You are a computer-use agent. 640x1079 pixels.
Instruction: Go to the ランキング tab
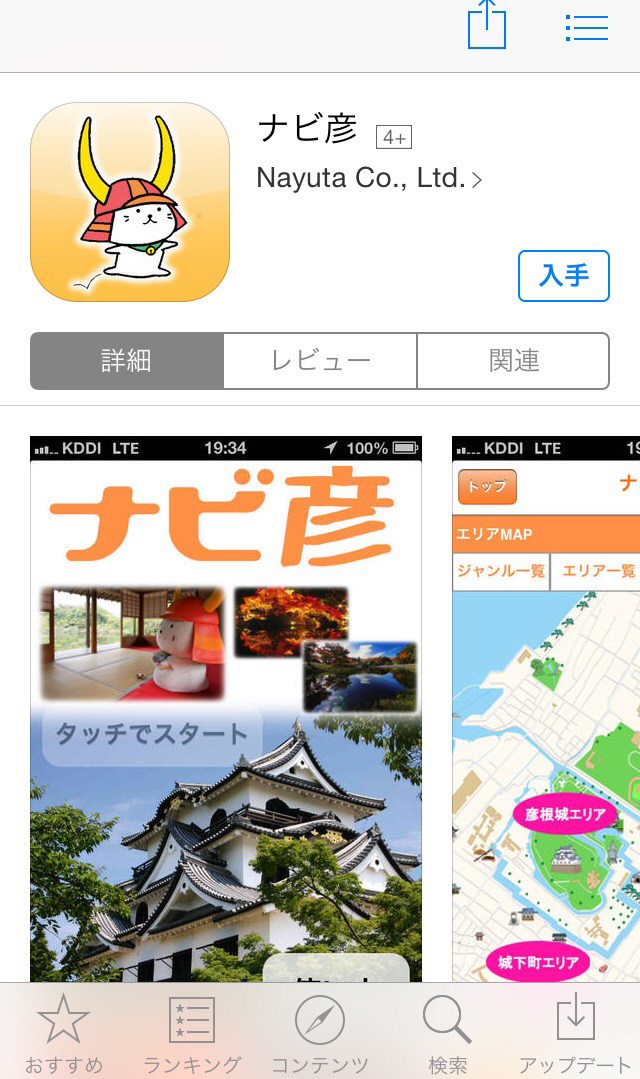tap(192, 1034)
